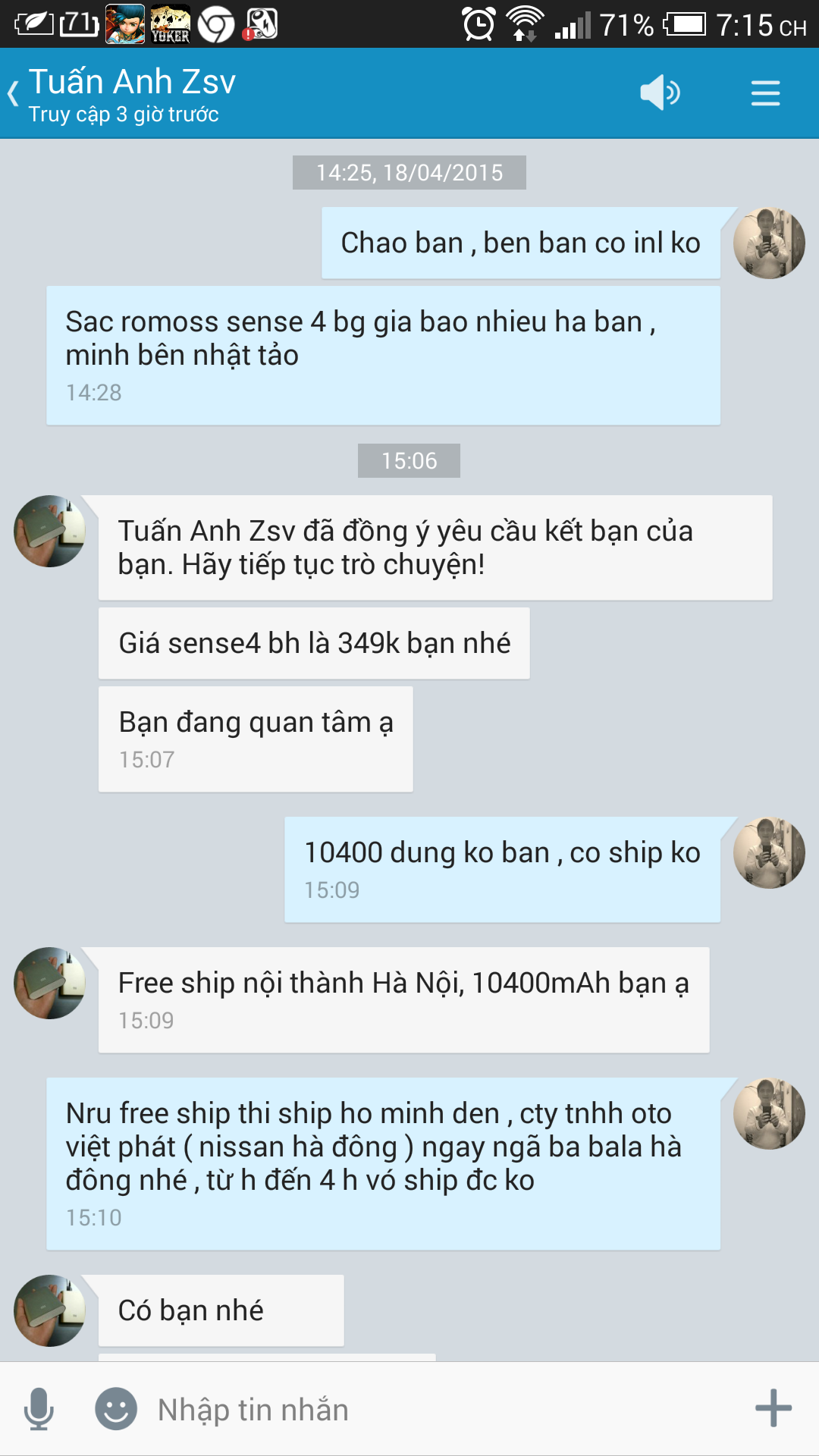Screen dimensions: 819x1456
Task: View my avatar beside Chao ban message
Action: coord(768,243)
